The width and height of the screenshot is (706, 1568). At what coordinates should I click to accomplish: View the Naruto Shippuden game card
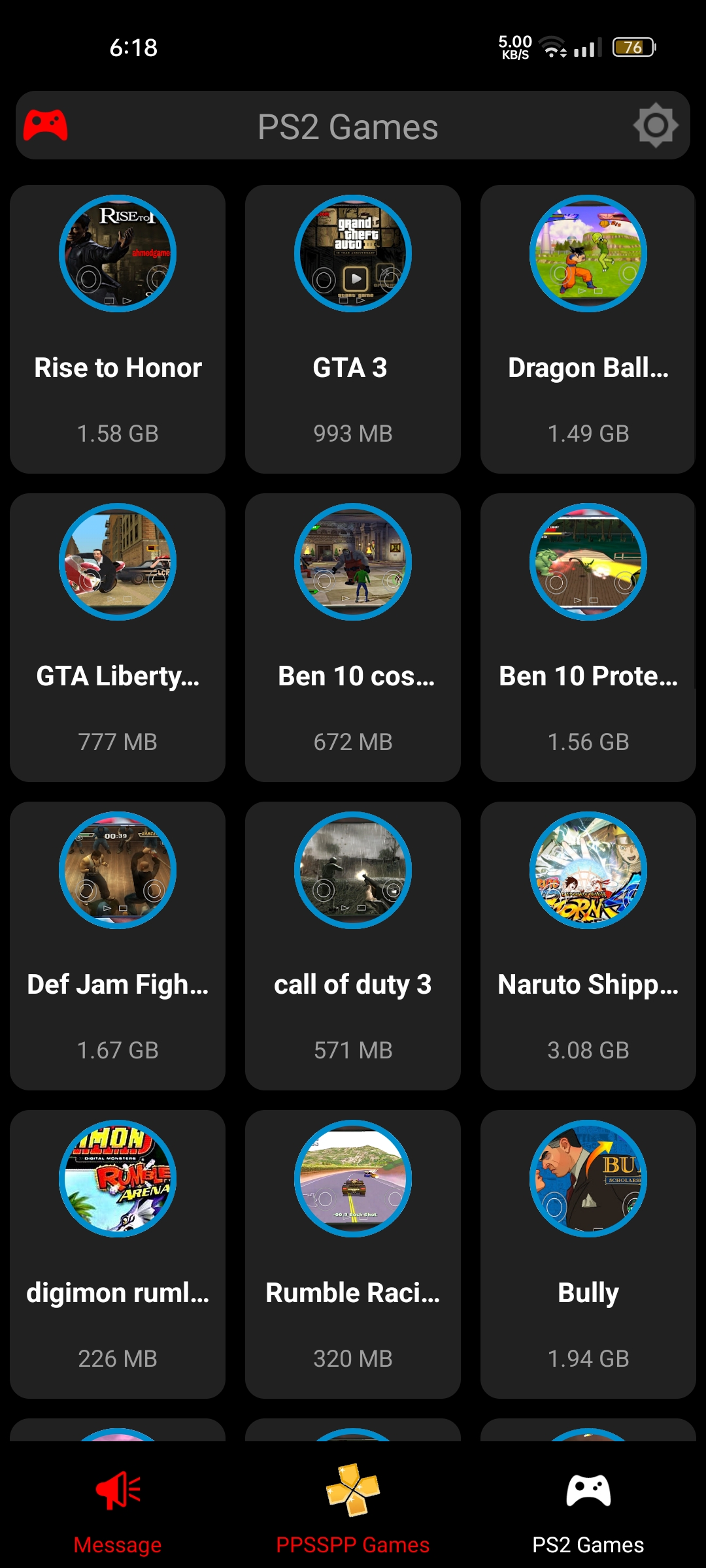[x=588, y=945]
